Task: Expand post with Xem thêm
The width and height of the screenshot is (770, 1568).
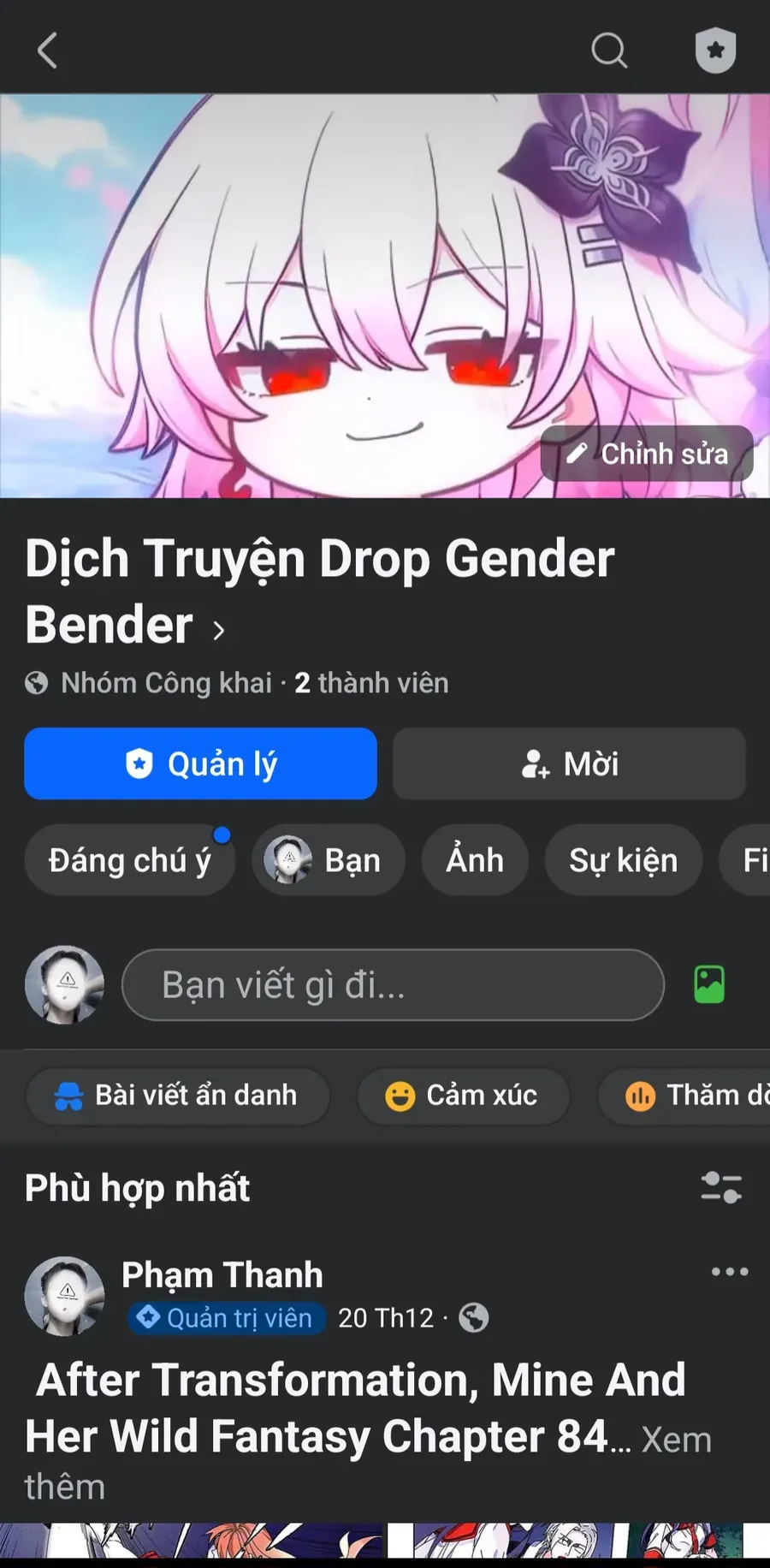Action: pyautogui.click(x=676, y=1440)
